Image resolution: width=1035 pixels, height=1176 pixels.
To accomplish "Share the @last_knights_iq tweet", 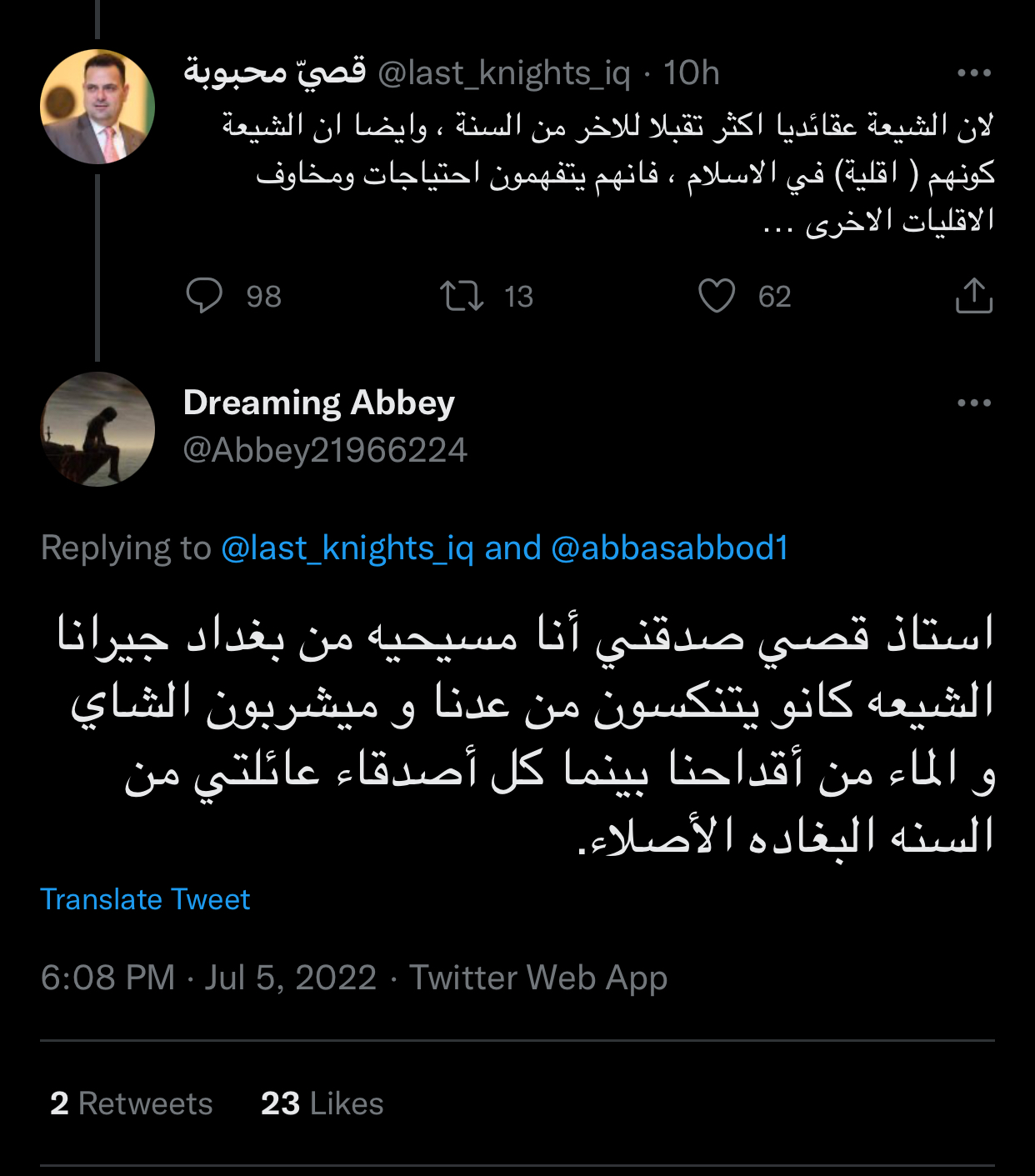I will tap(973, 296).
